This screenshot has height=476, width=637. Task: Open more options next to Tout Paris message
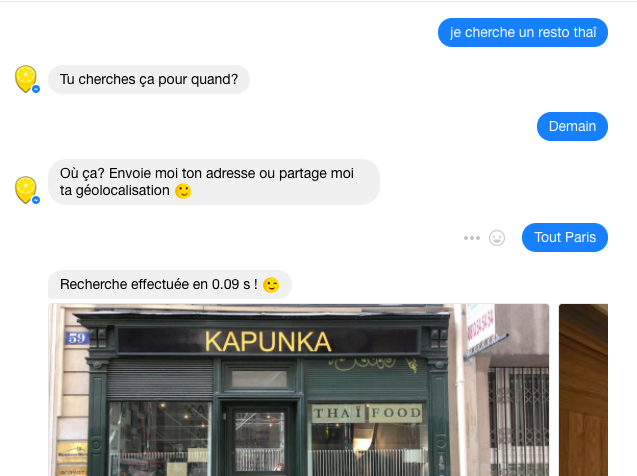[x=472, y=238]
